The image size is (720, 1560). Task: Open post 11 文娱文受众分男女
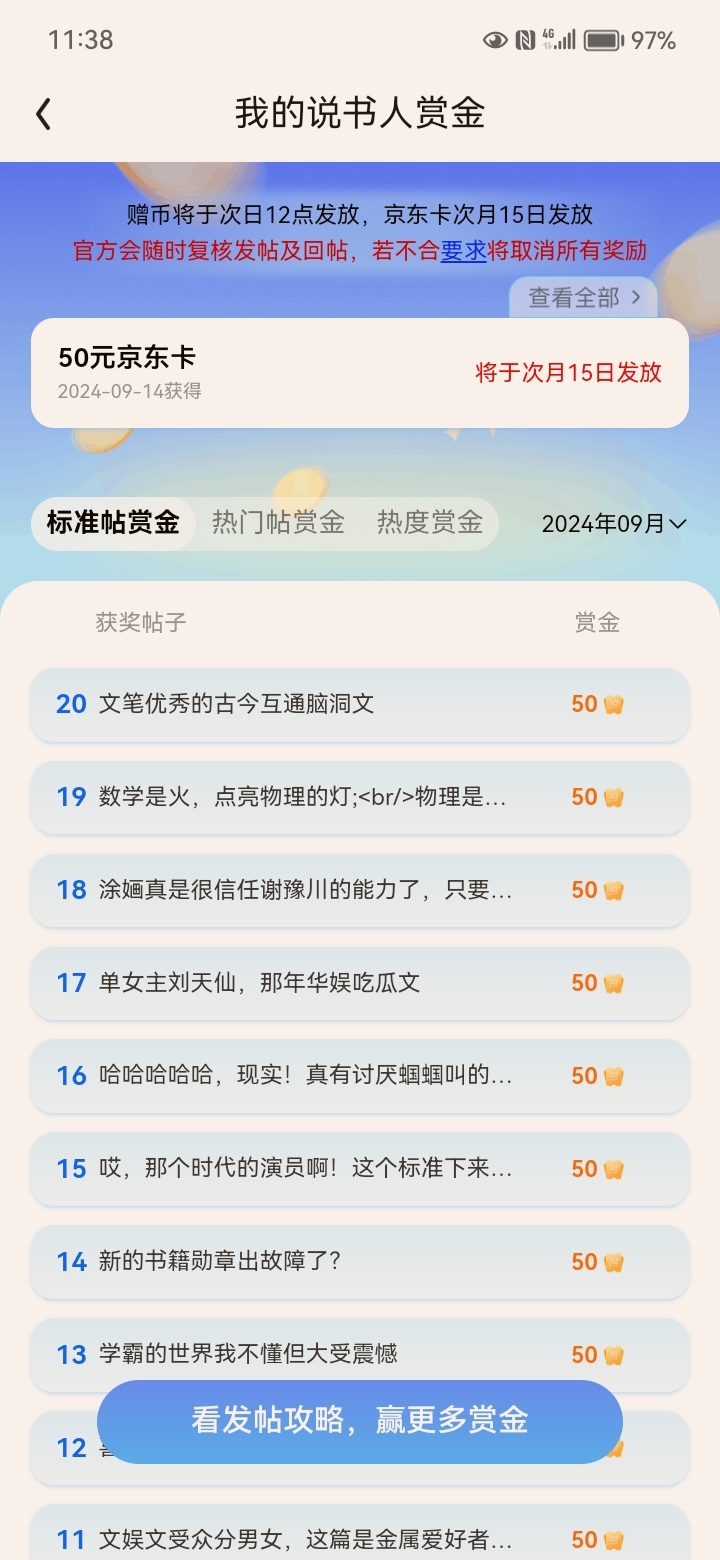click(360, 1537)
